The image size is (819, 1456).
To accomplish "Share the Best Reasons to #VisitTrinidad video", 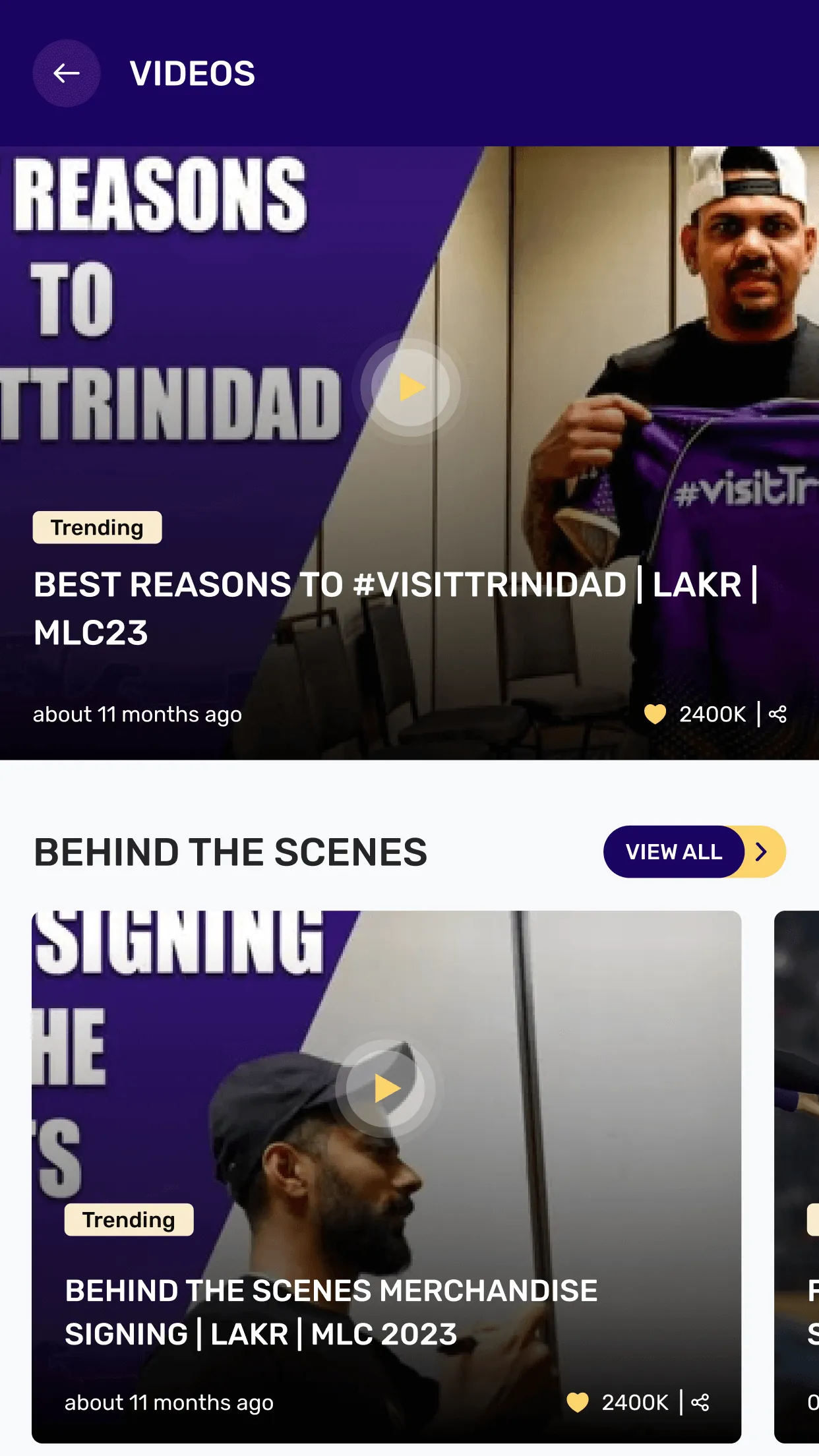I will click(x=778, y=714).
